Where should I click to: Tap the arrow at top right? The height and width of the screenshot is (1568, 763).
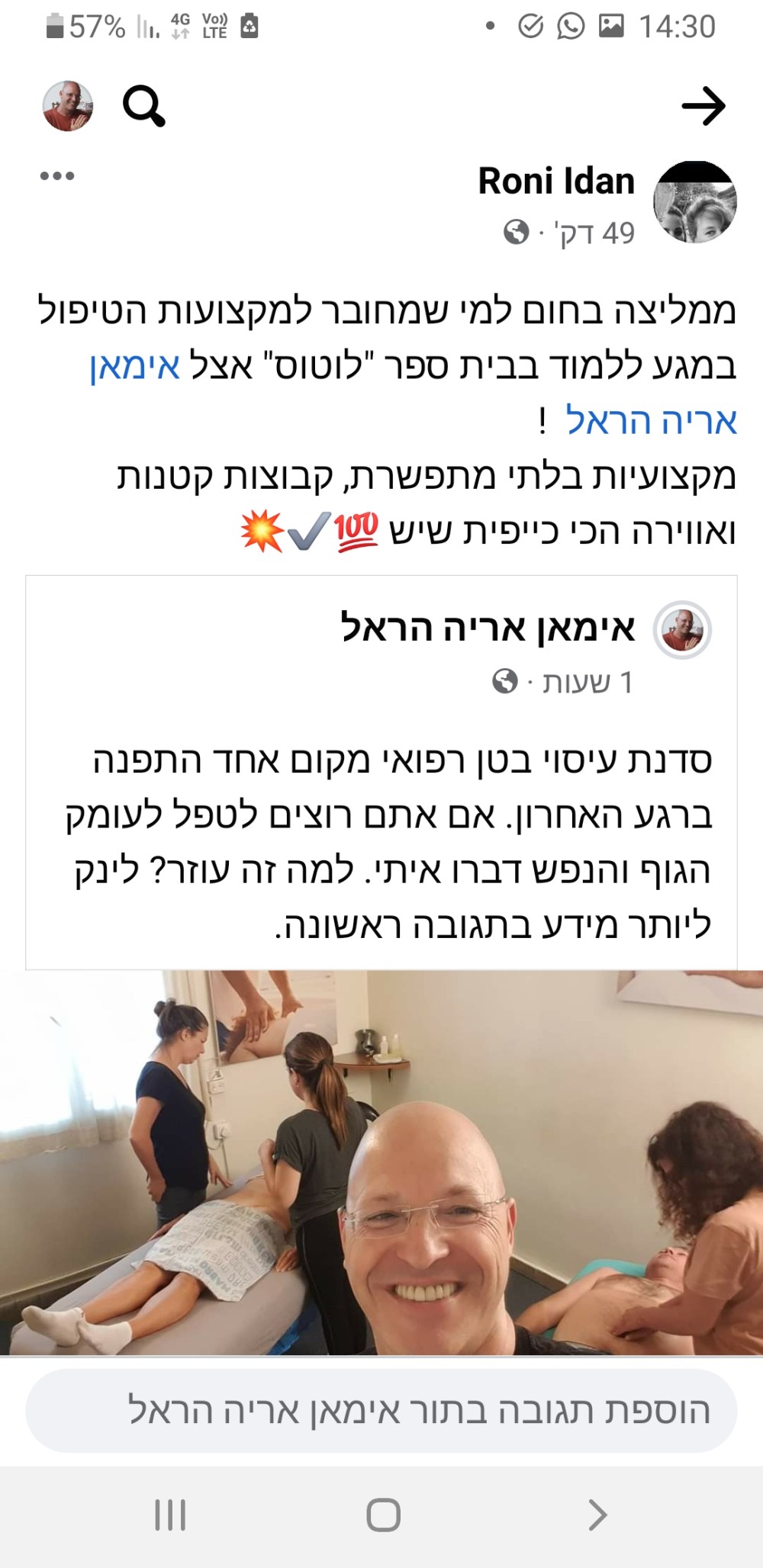click(703, 106)
